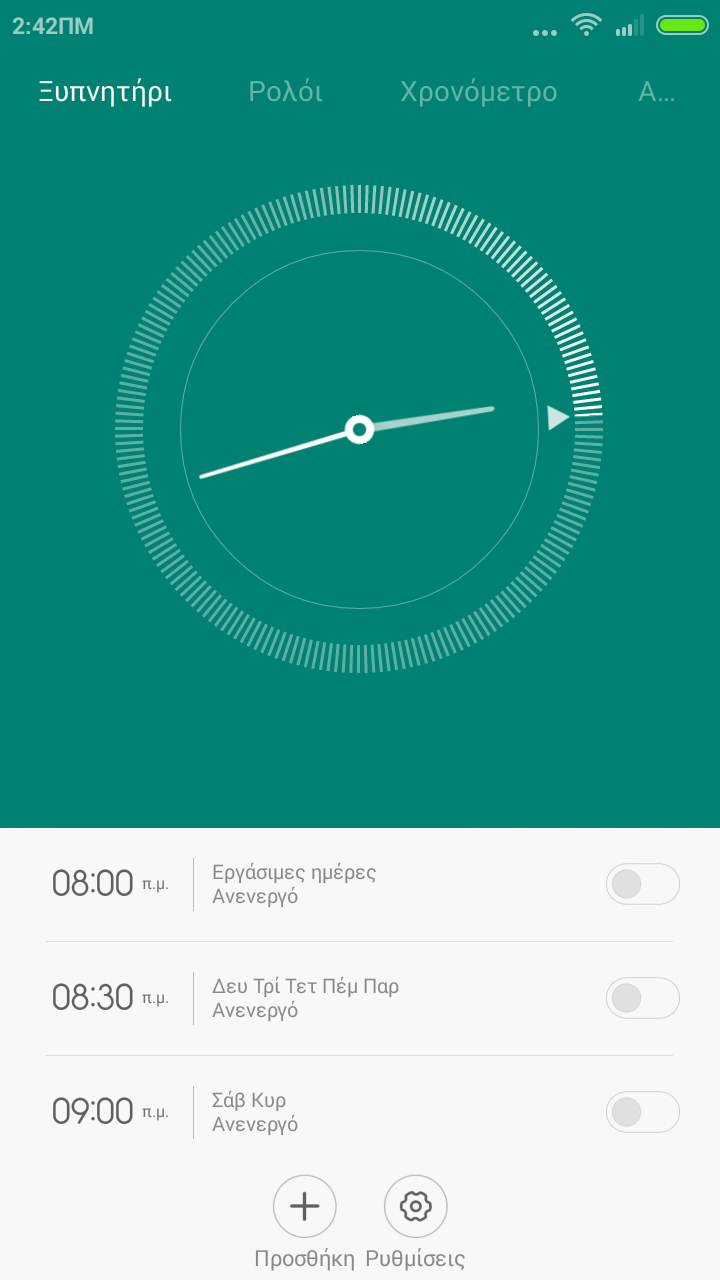Image resolution: width=720 pixels, height=1280 pixels.
Task: Enable the 08:00 Εργάσιμες ημέρες alarm
Action: pyautogui.click(x=642, y=884)
